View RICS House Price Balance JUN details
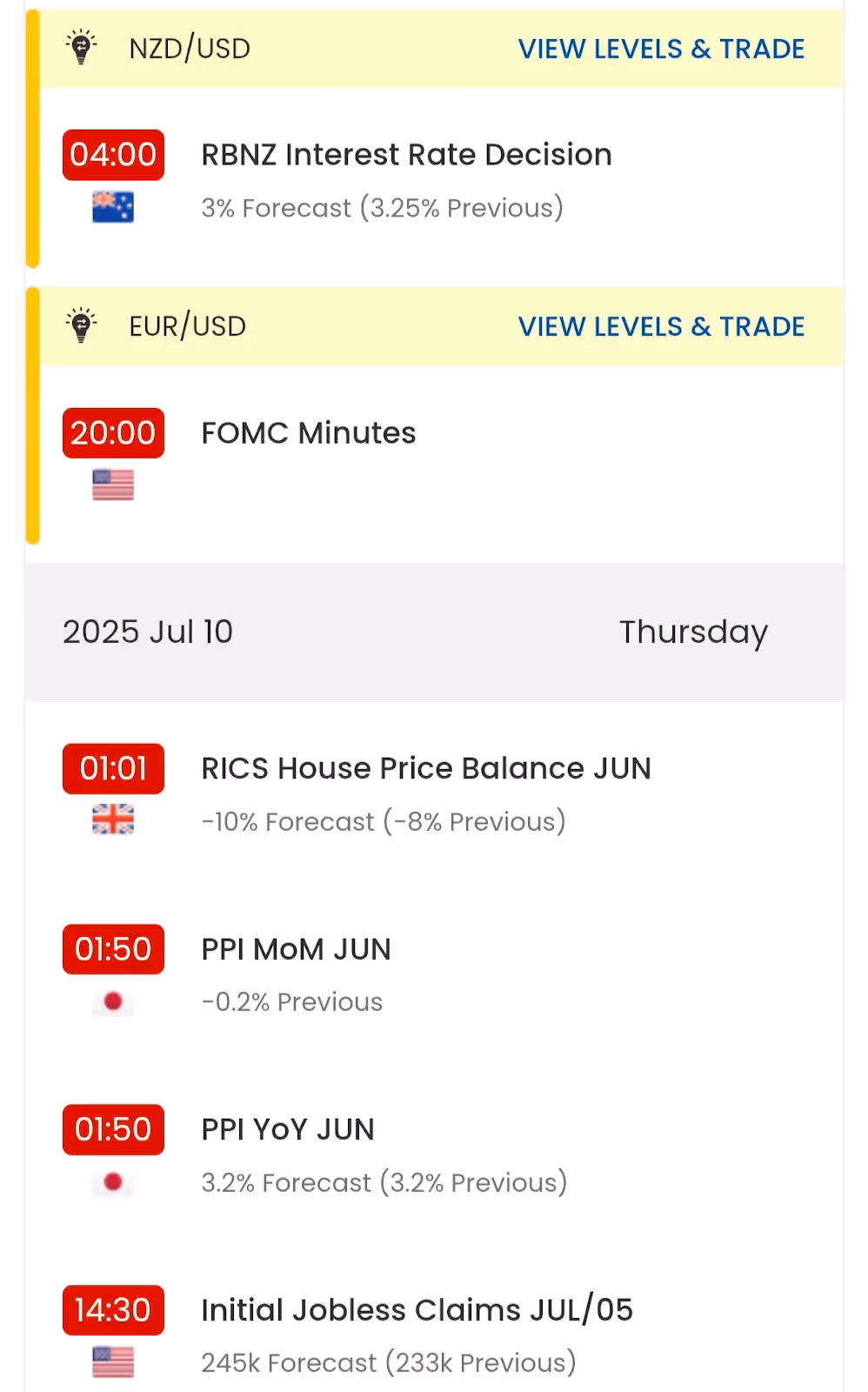 pos(426,769)
